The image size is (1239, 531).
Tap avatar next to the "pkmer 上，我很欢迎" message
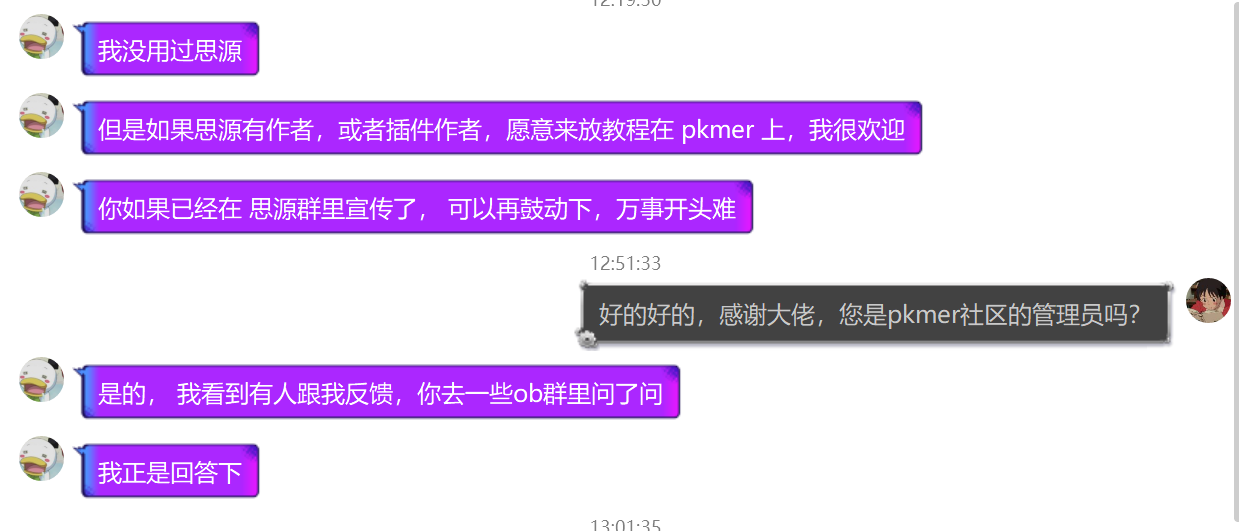pyautogui.click(x=41, y=116)
